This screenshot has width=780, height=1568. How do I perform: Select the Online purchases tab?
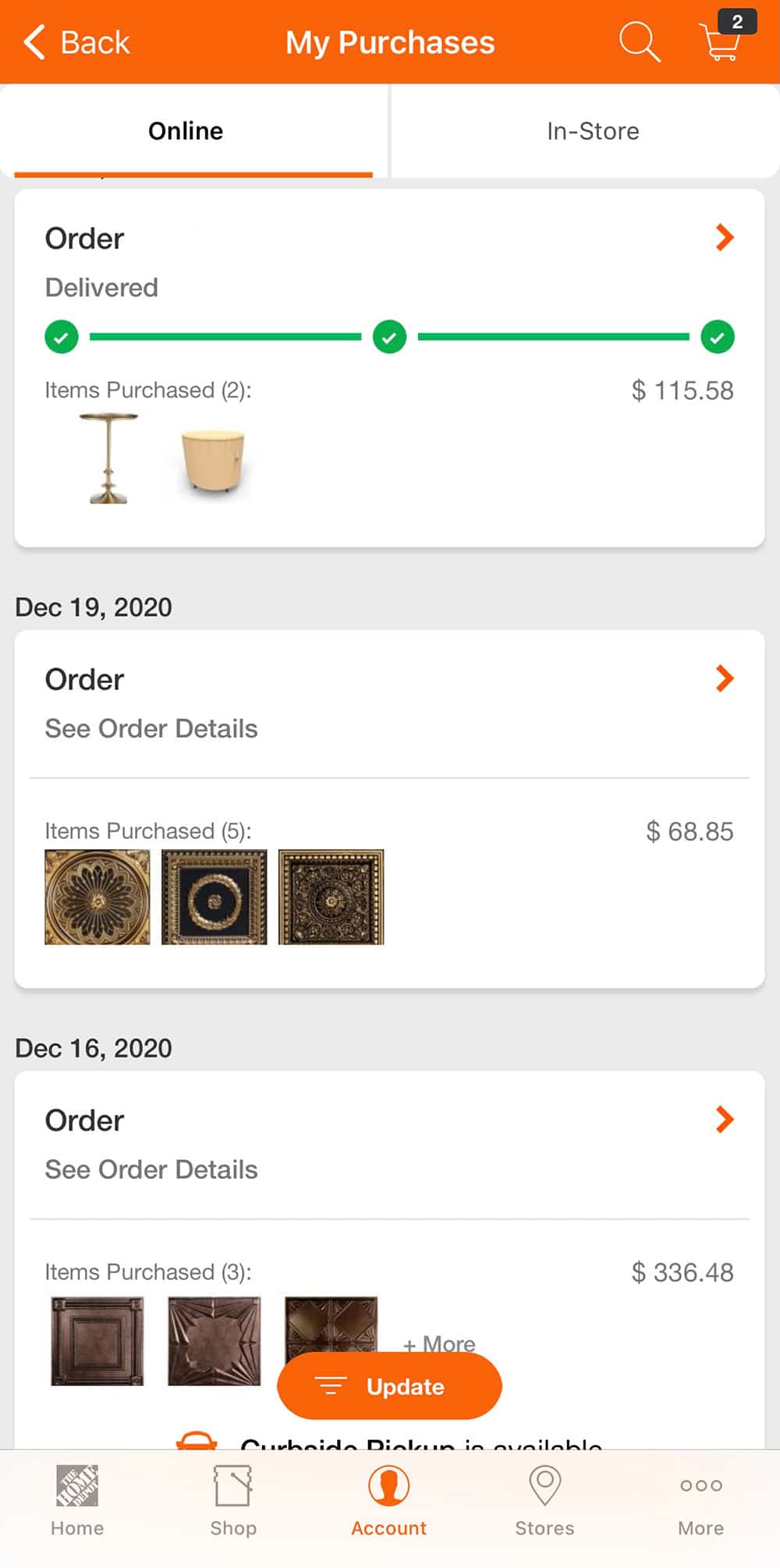186,131
